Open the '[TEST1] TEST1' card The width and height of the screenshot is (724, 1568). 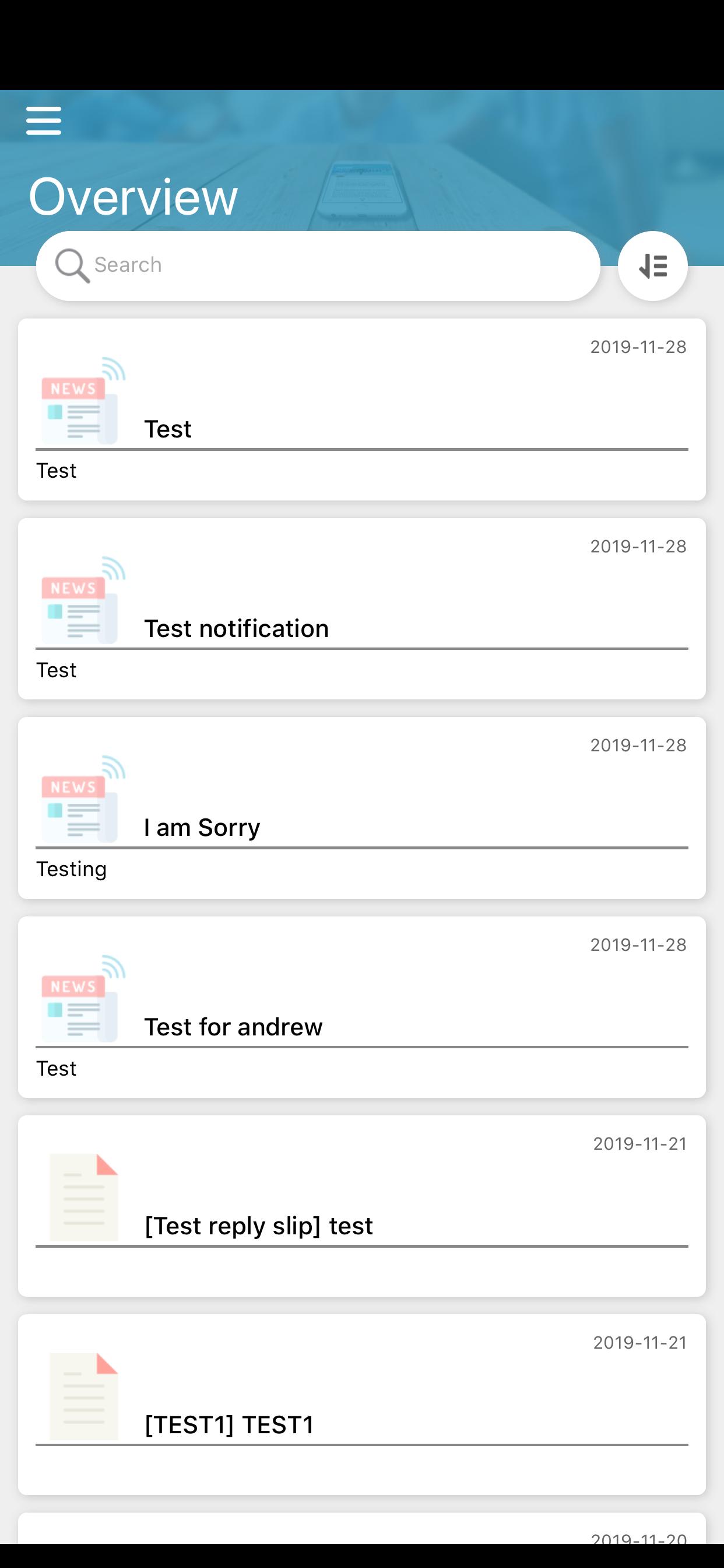[x=362, y=1405]
